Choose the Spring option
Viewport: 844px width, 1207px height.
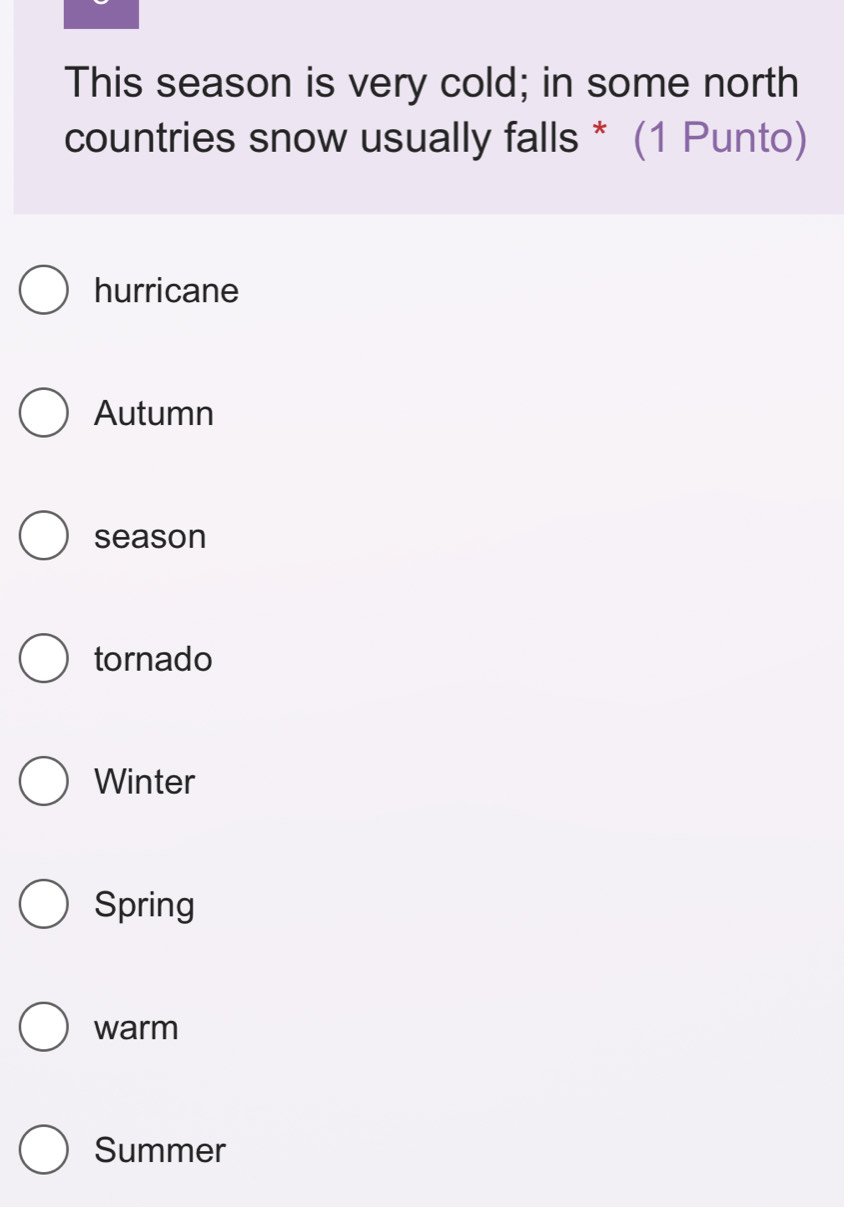coord(44,905)
